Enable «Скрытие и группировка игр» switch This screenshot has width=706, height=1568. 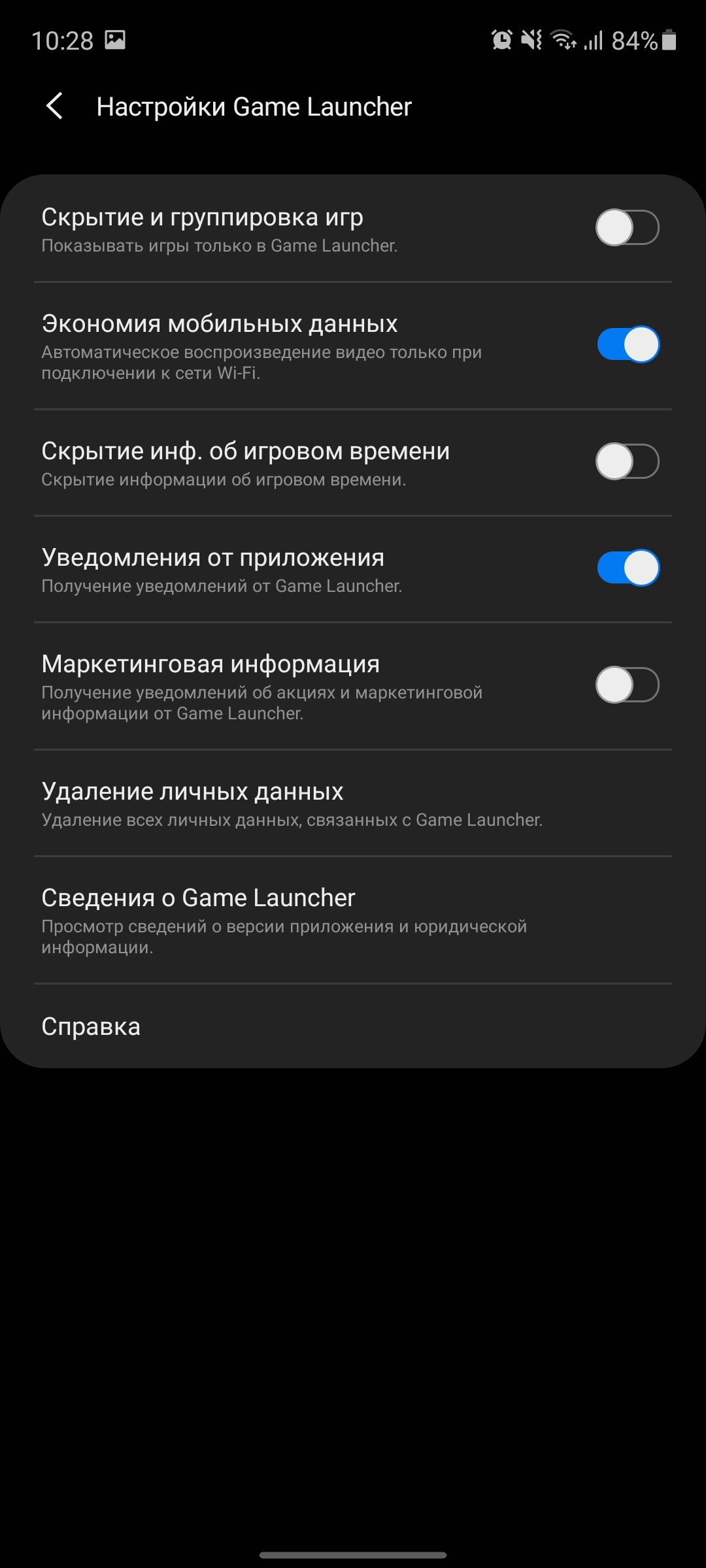click(x=627, y=227)
